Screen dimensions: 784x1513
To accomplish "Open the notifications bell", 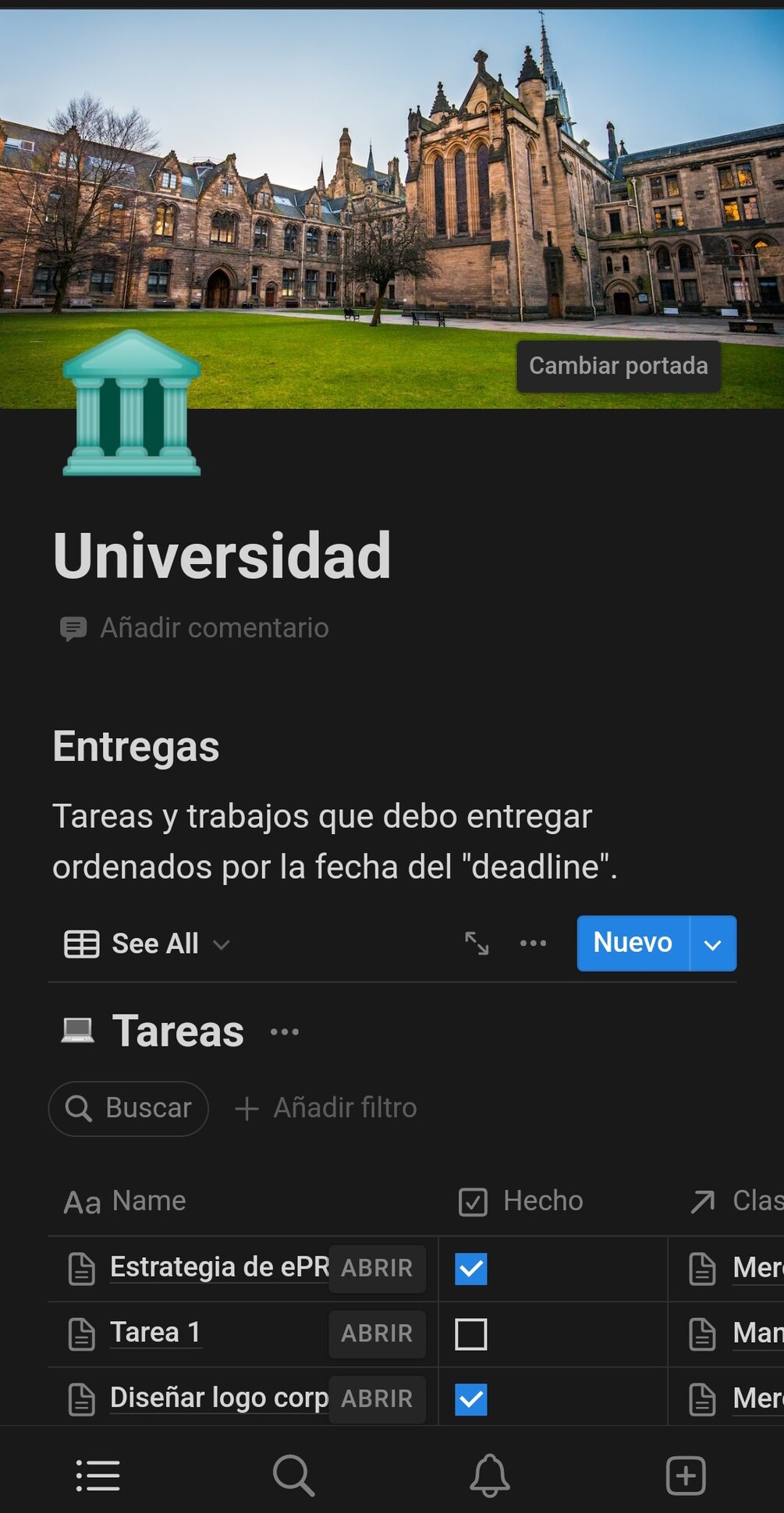I will [490, 1476].
